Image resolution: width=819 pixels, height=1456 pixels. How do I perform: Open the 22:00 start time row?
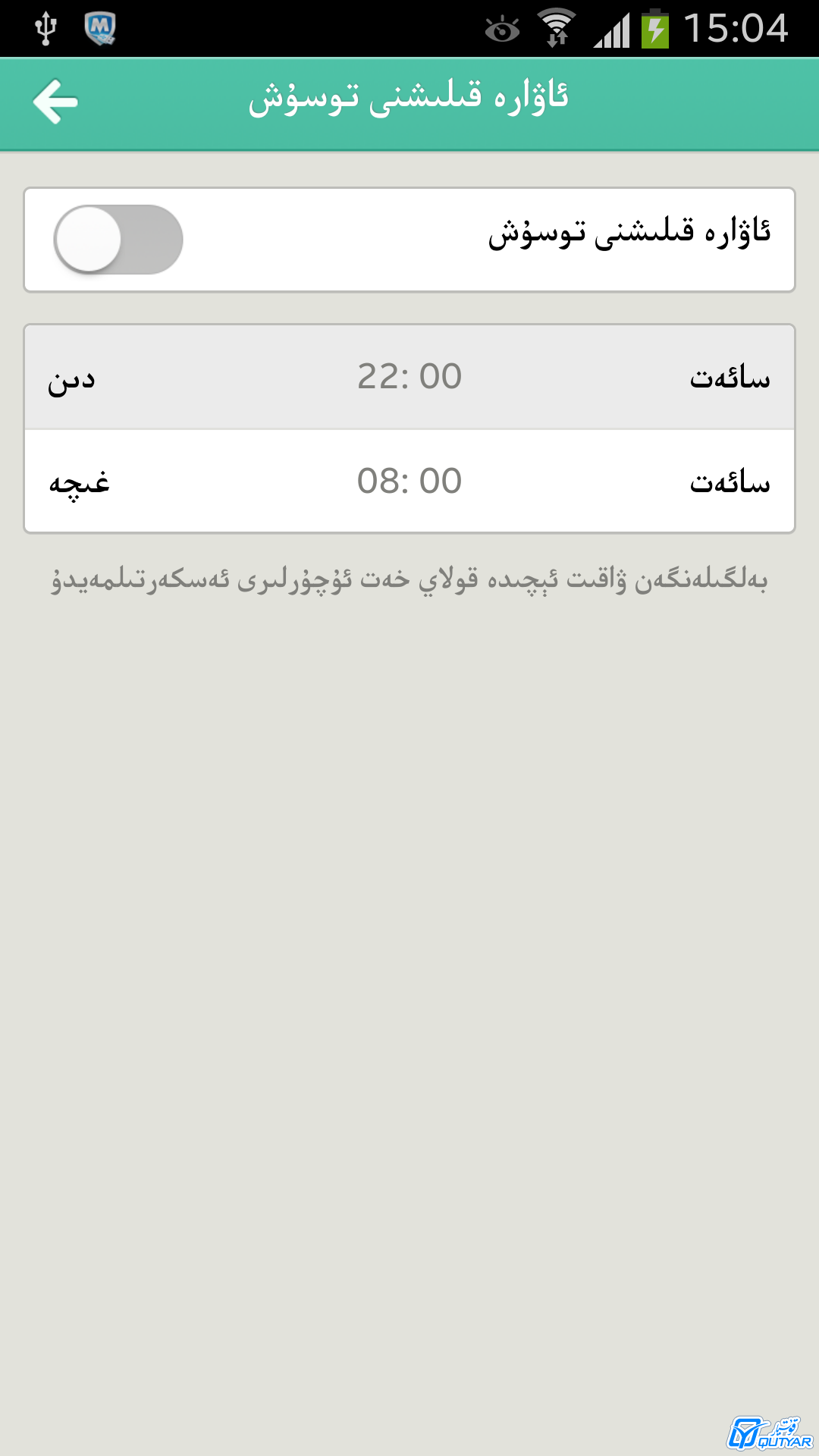click(x=409, y=377)
